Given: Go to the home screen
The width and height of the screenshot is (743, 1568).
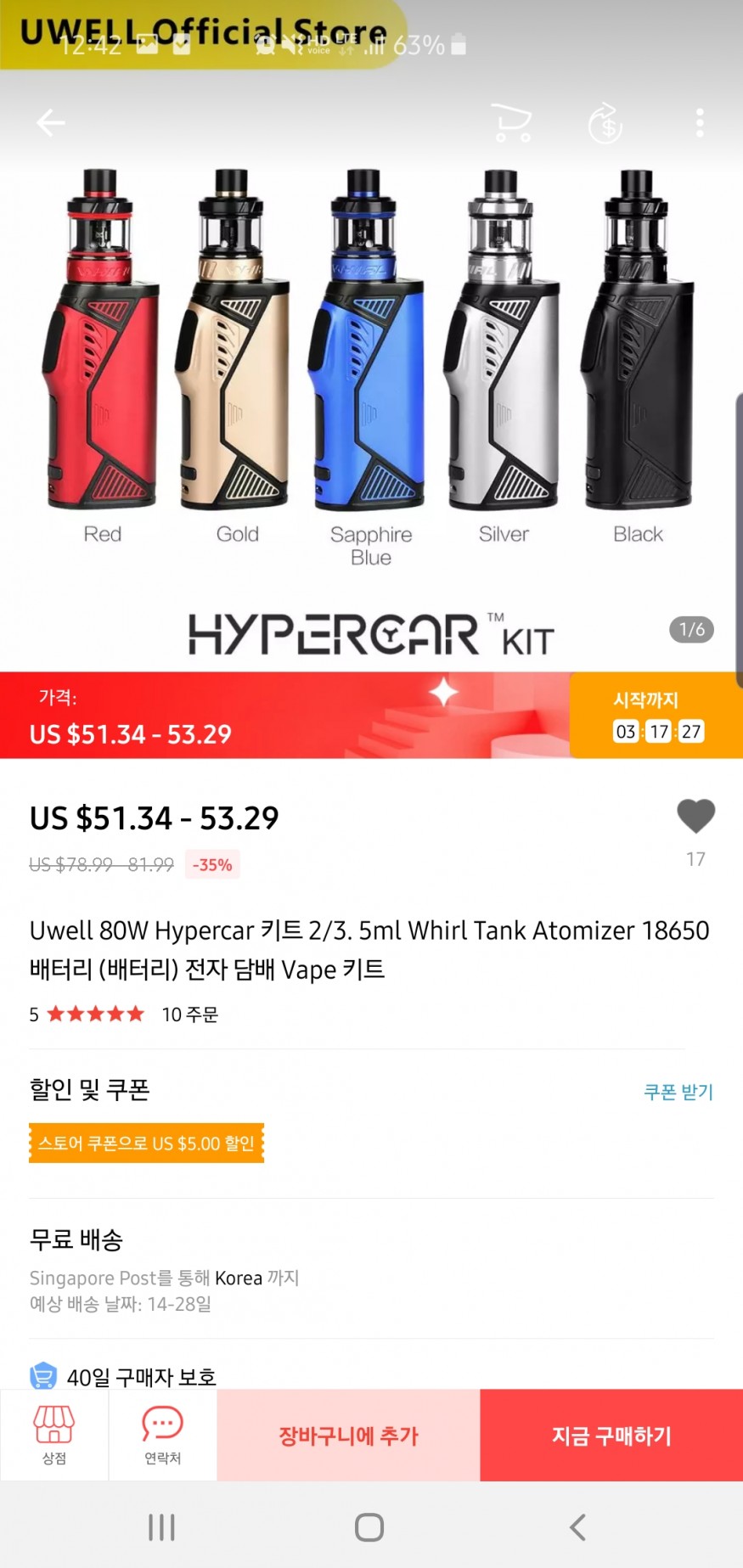Looking at the screenshot, I should tap(369, 1527).
